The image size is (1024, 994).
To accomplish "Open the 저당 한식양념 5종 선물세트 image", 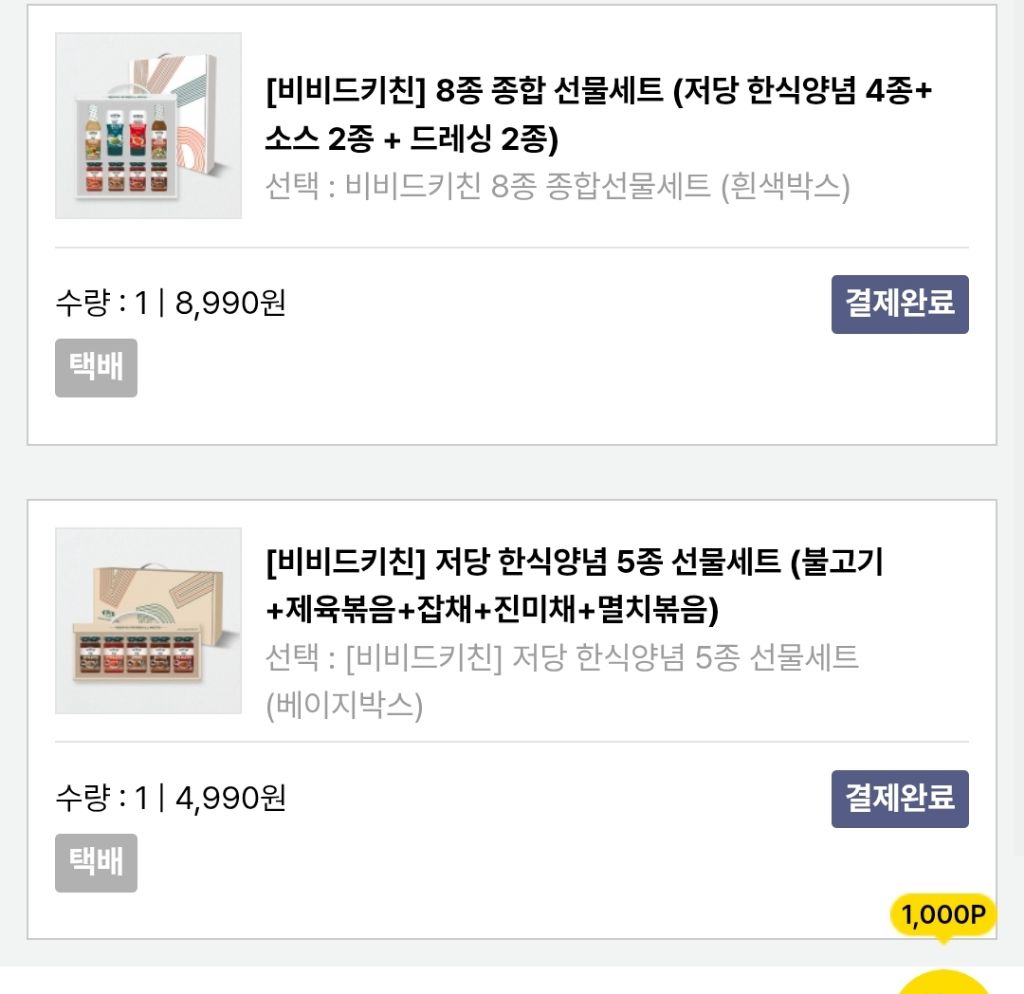I will tap(148, 620).
